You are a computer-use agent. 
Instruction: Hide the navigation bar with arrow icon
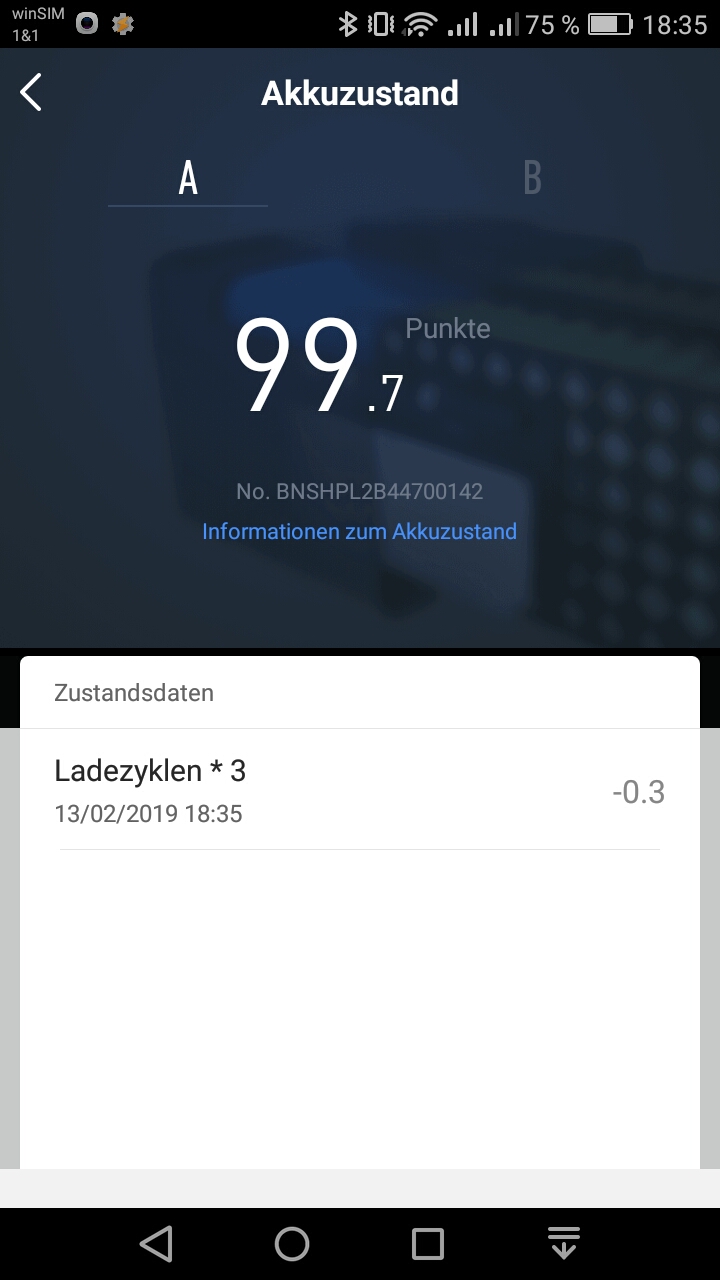(564, 1244)
